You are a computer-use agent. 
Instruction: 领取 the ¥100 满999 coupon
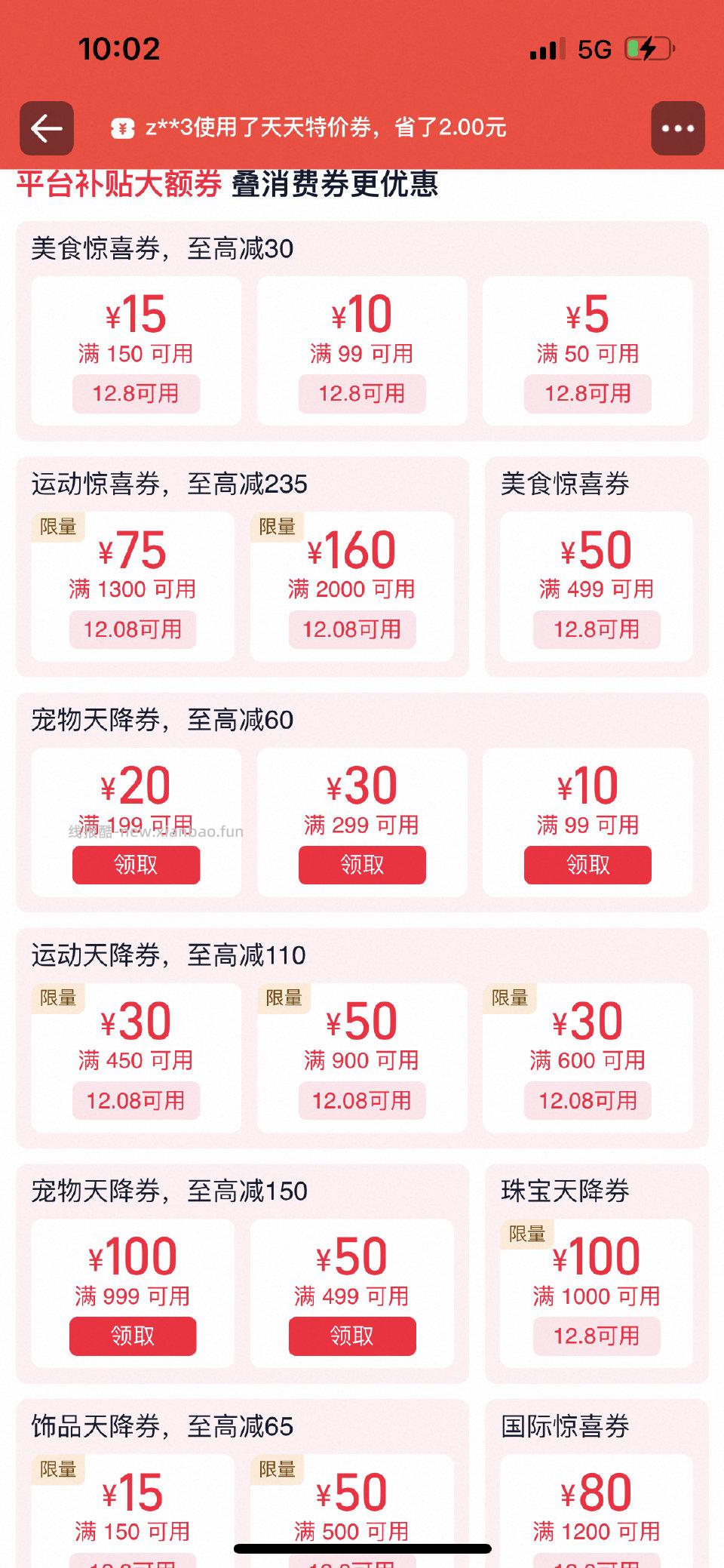(133, 1336)
